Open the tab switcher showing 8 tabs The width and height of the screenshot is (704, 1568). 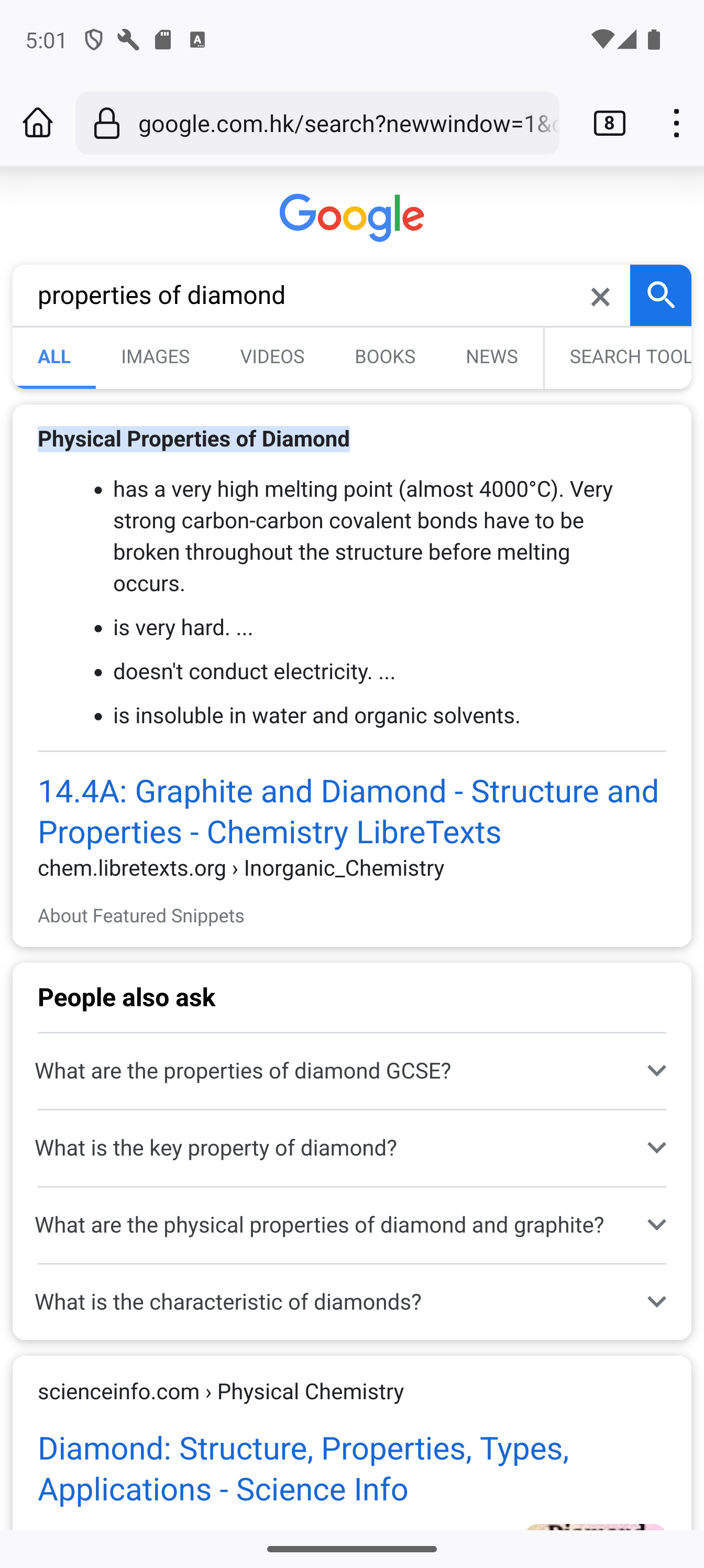coord(609,123)
